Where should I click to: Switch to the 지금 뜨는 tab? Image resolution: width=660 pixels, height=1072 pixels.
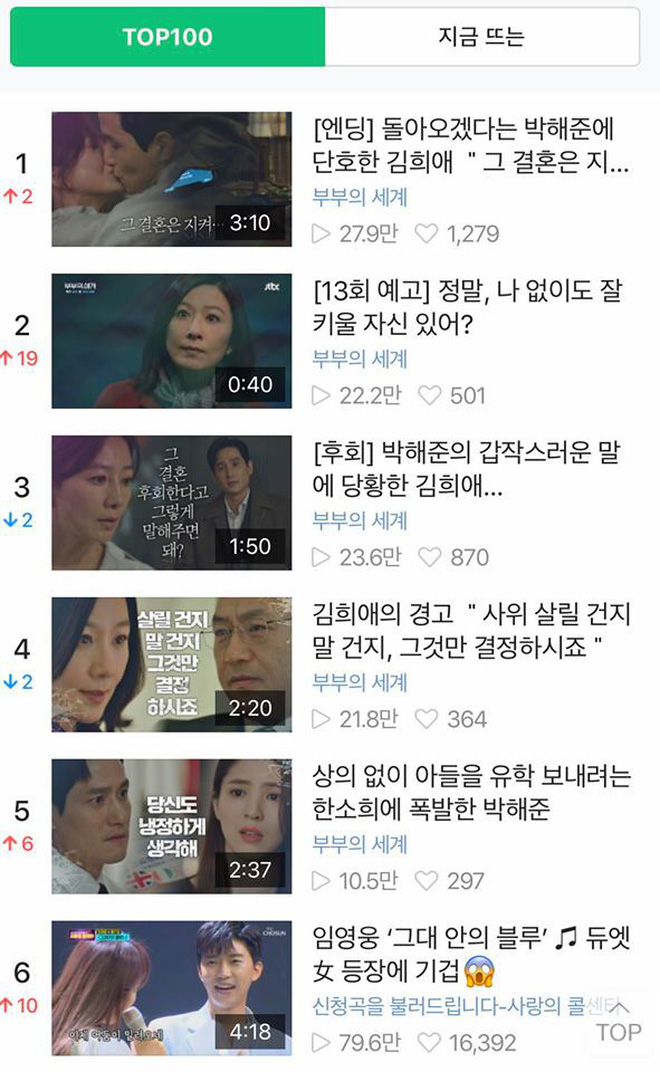[481, 37]
